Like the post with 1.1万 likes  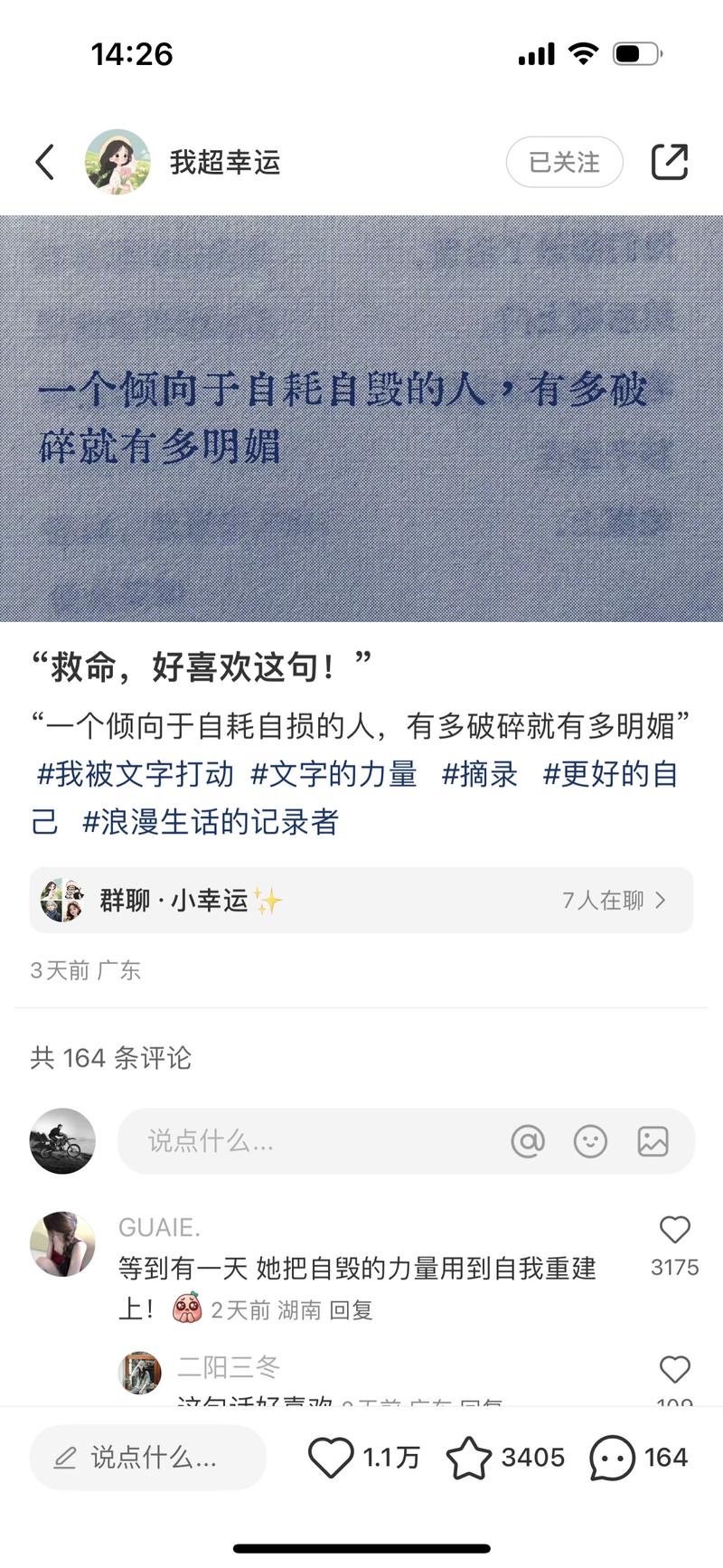point(331,1458)
